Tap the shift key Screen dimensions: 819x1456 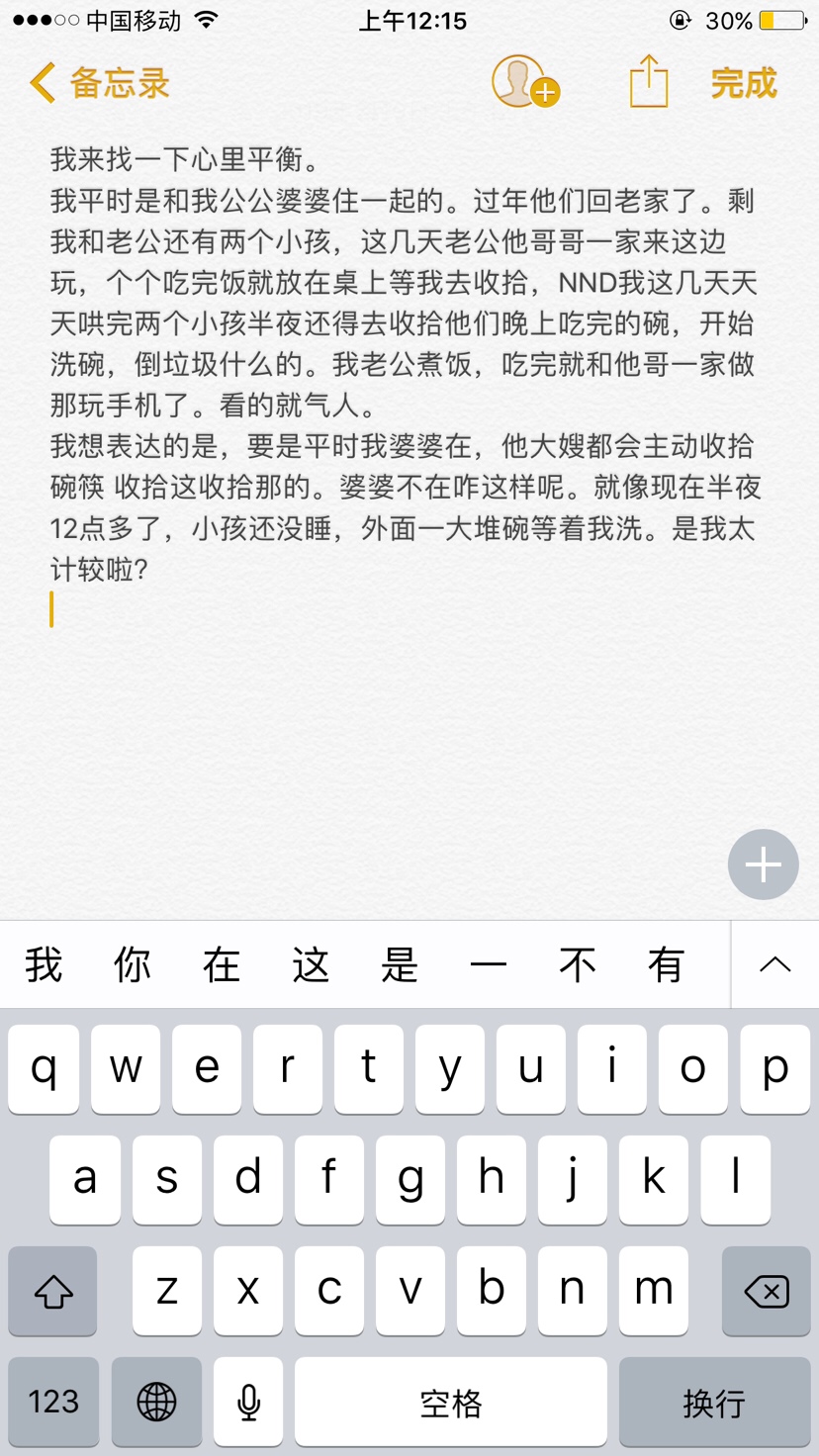[x=53, y=1291]
